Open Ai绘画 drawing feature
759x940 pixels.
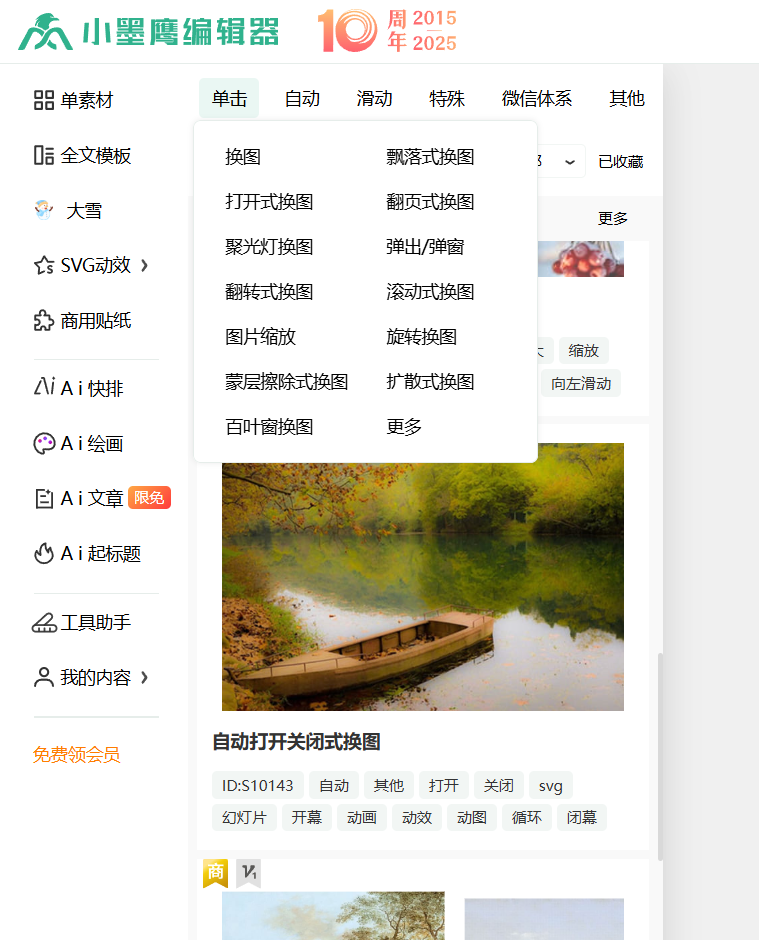click(x=79, y=444)
